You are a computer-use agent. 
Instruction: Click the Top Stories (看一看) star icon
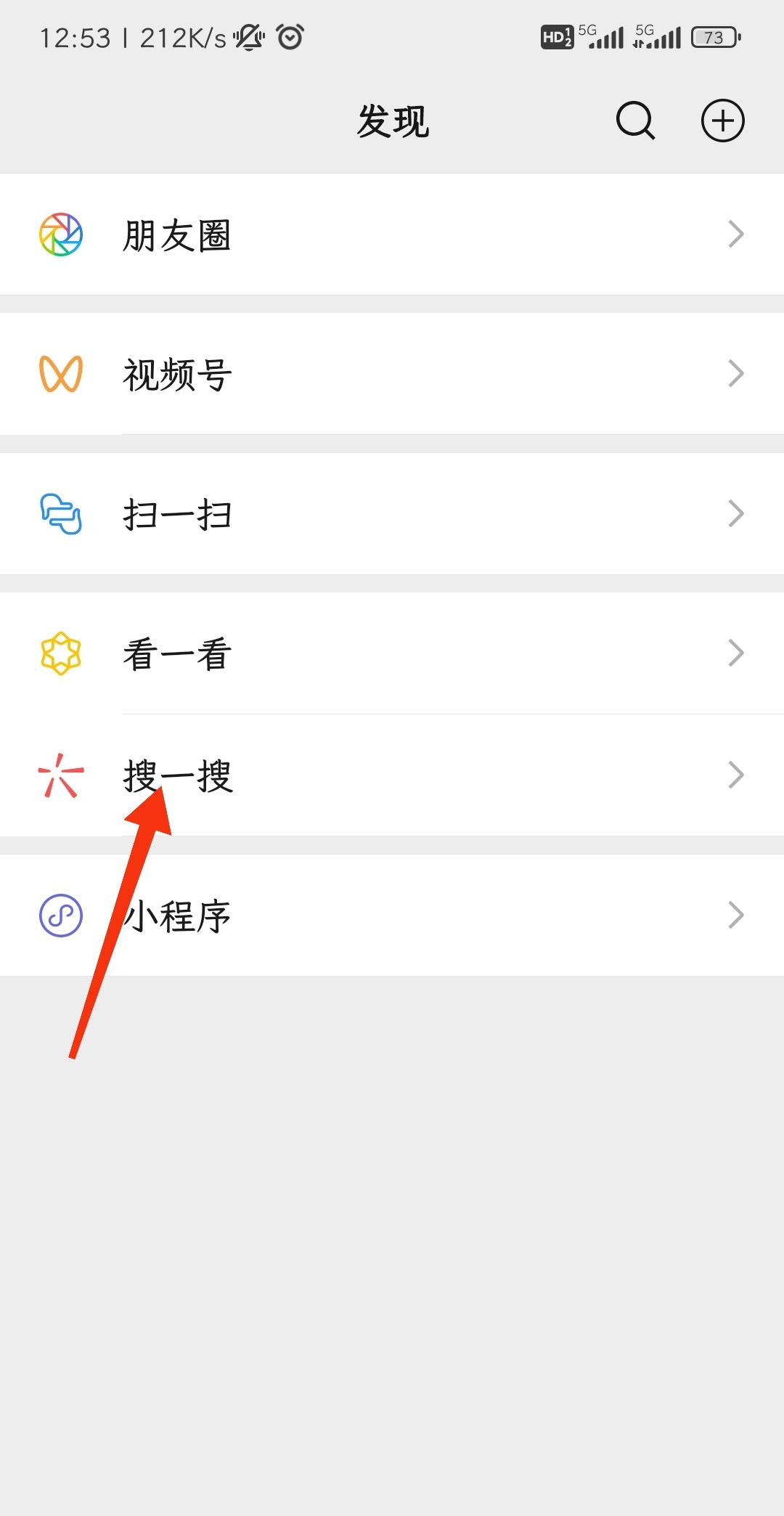point(61,653)
